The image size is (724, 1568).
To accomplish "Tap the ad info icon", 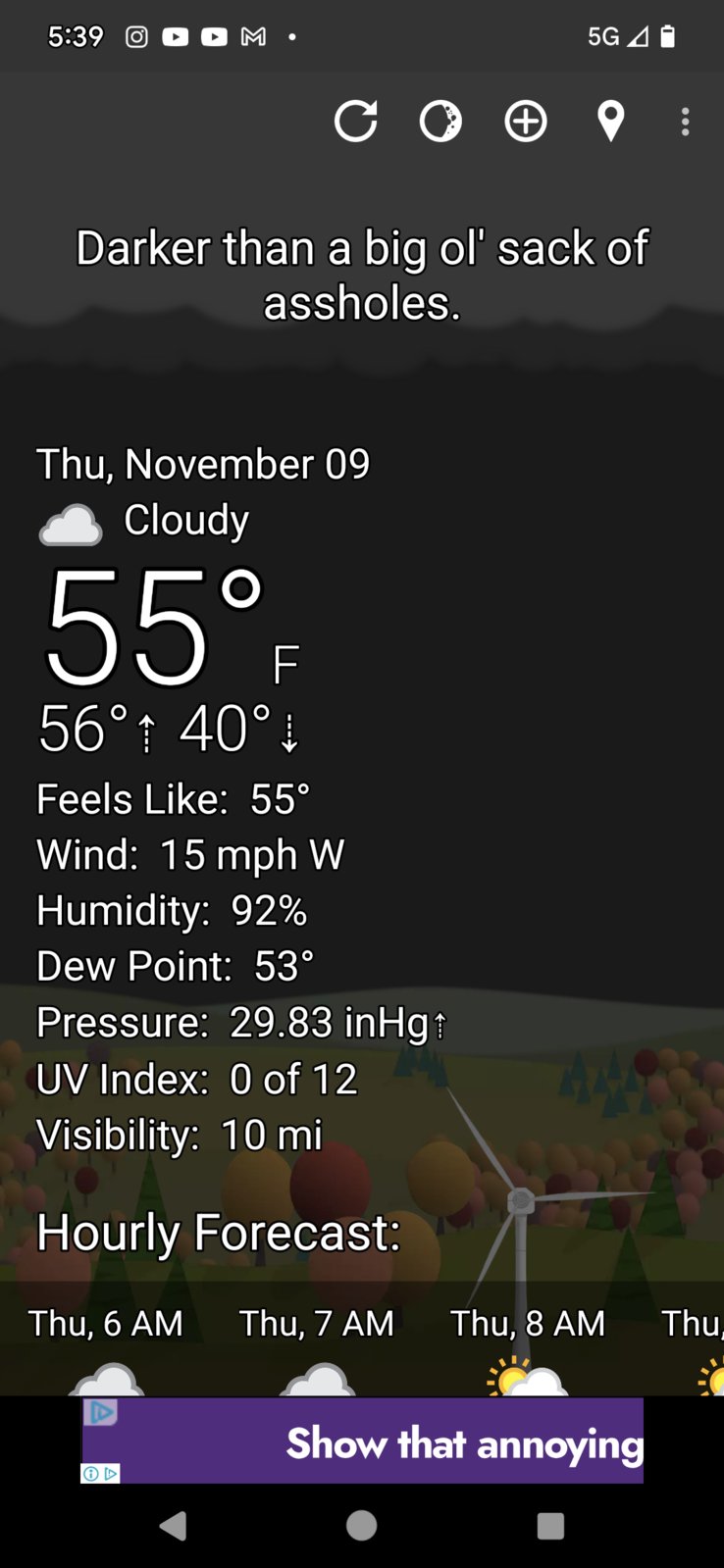I will pos(89,1473).
